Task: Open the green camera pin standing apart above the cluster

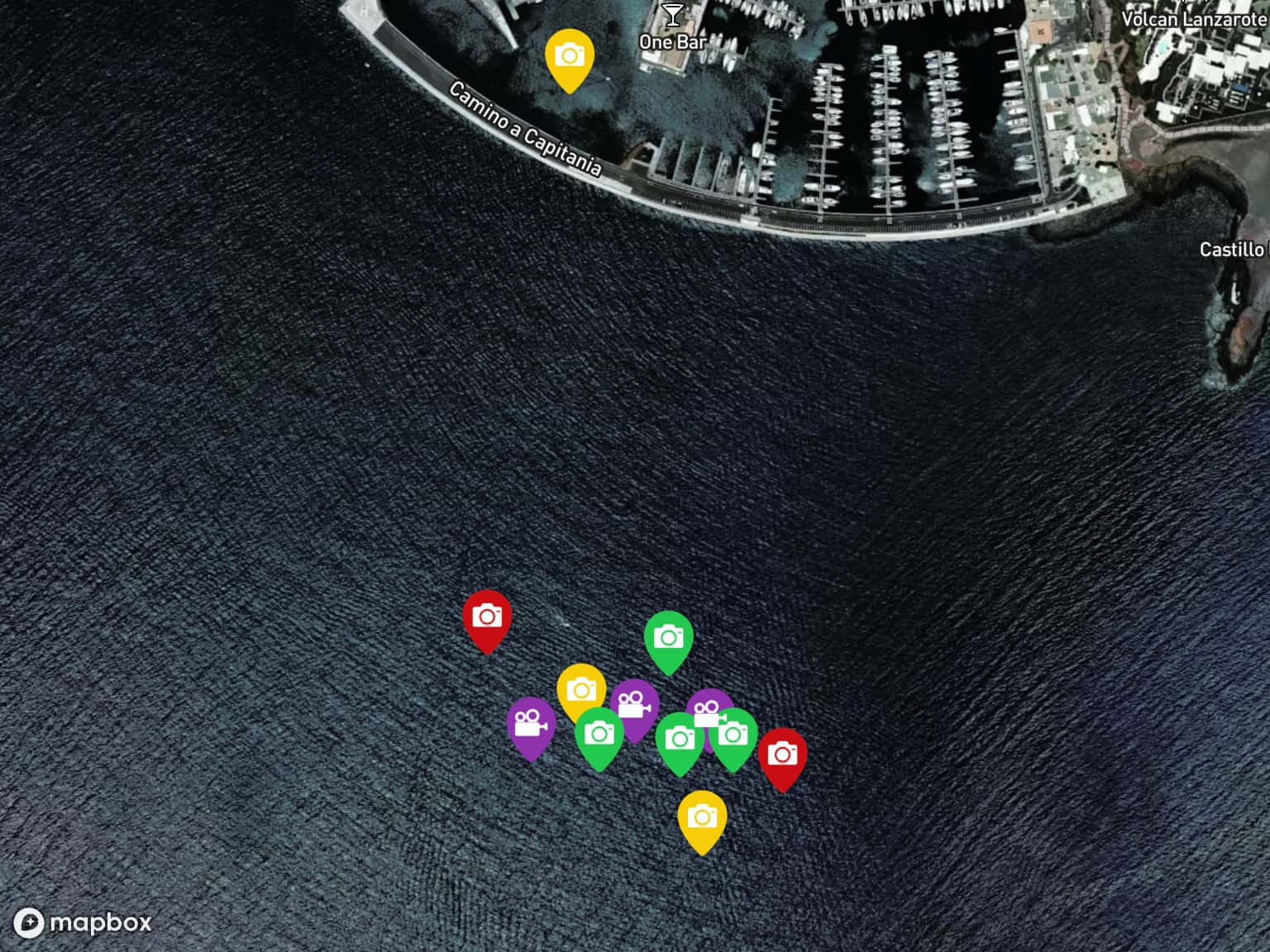Action: (x=668, y=637)
